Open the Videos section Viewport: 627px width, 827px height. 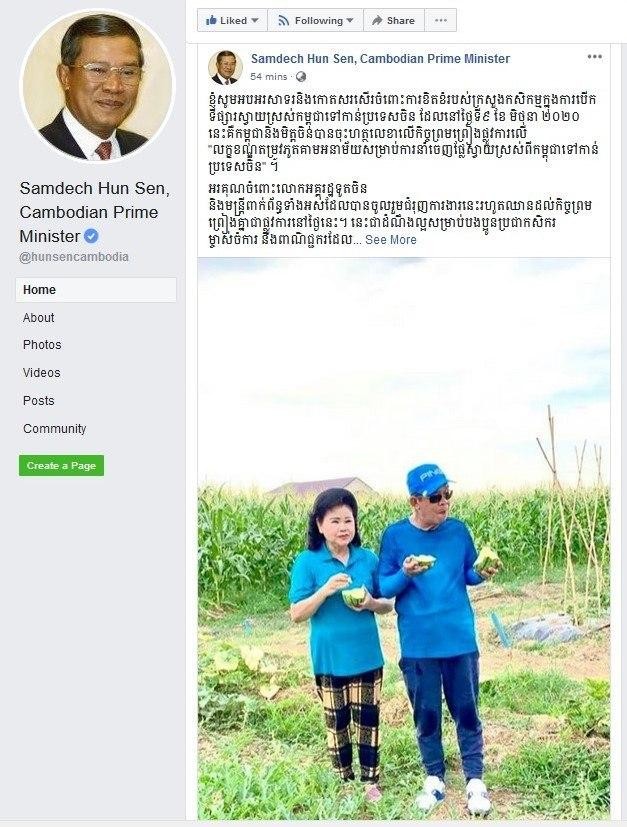[x=42, y=373]
